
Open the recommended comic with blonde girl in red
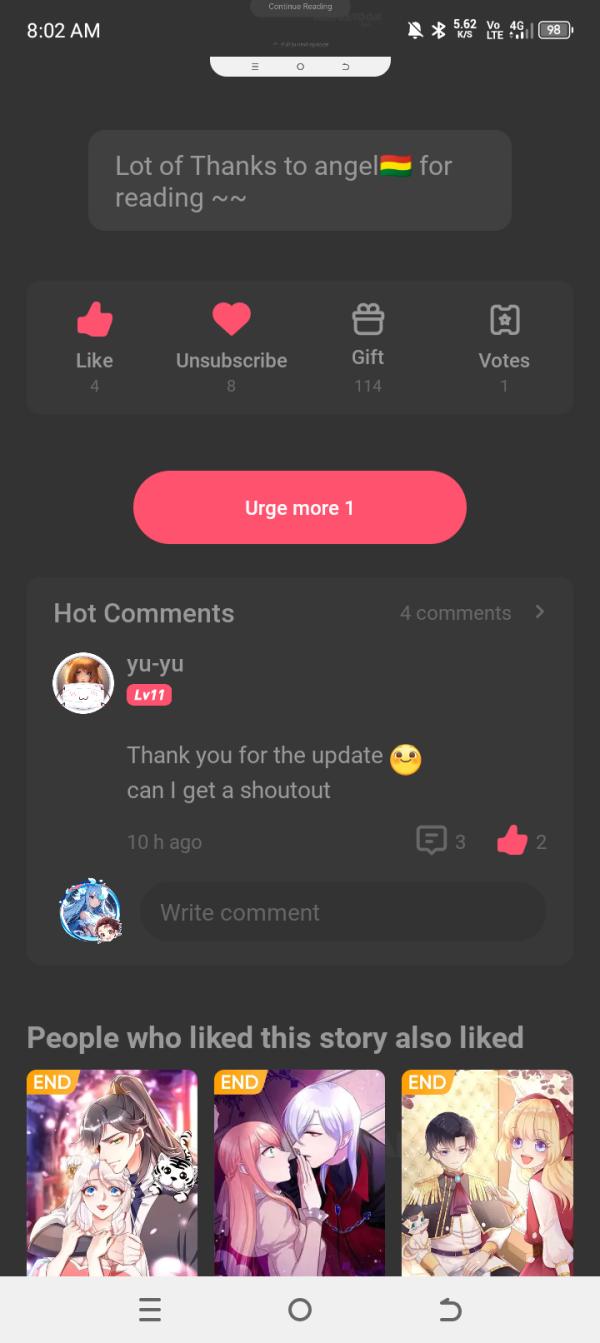click(487, 1172)
